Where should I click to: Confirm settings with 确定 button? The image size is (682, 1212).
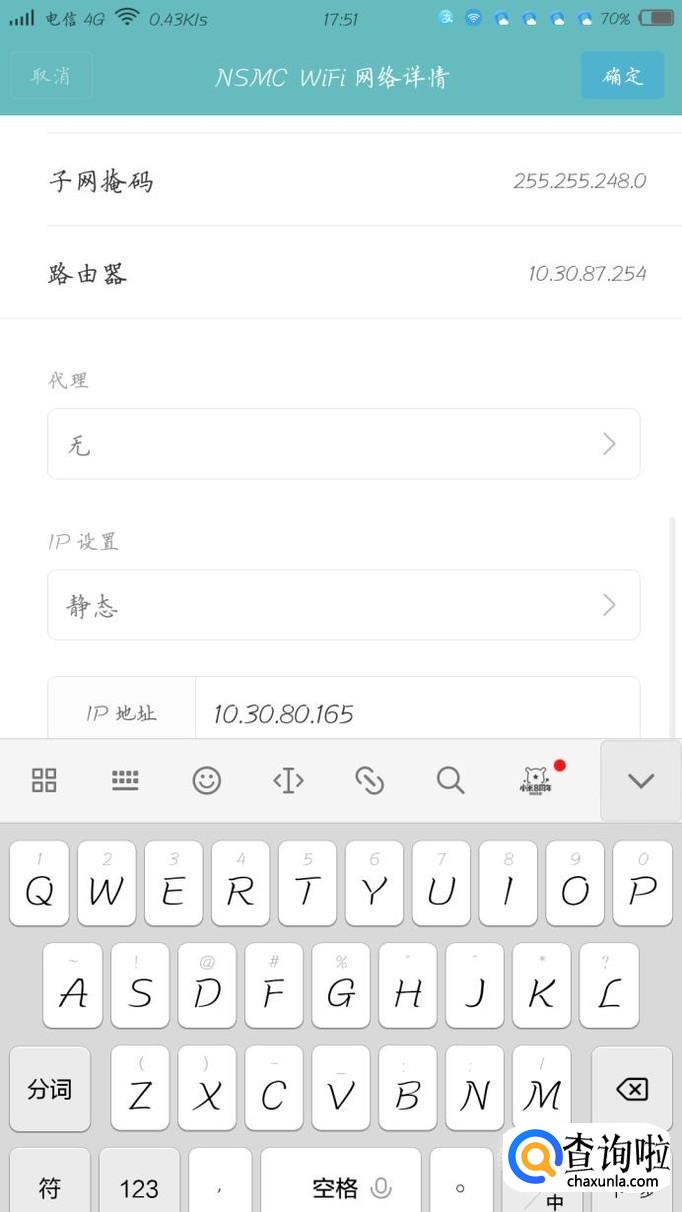point(622,76)
